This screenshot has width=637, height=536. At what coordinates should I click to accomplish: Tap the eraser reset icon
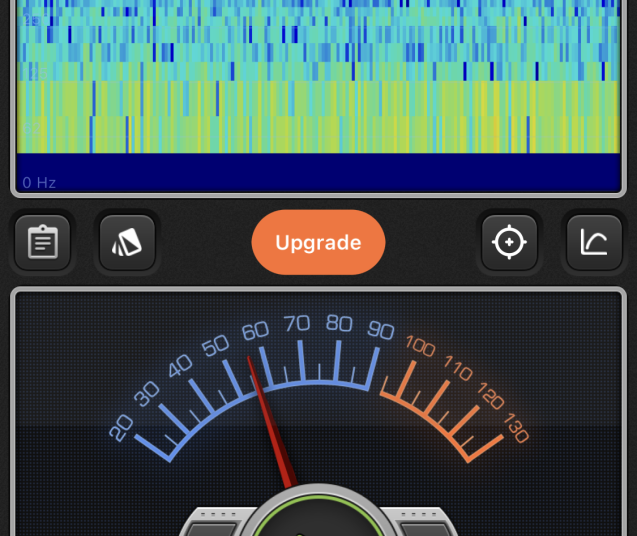tap(127, 242)
